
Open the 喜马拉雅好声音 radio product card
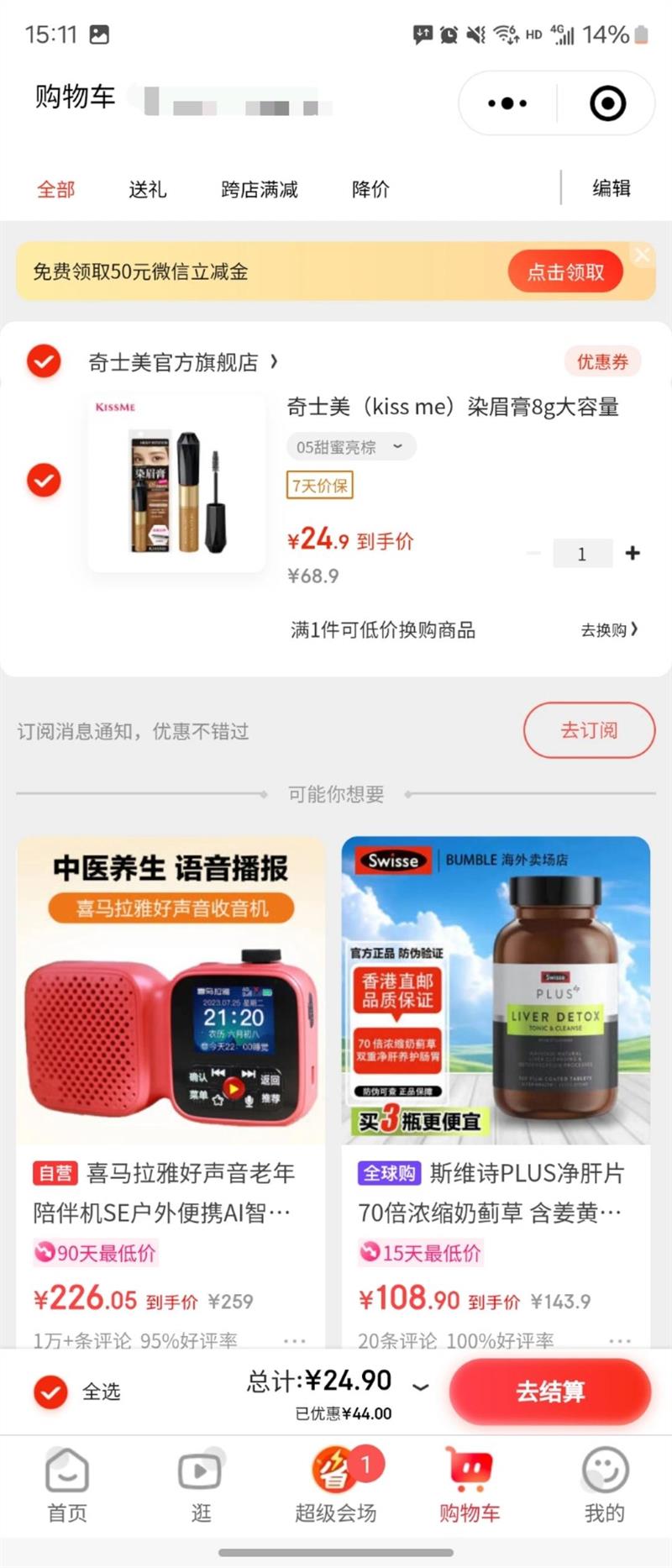tap(171, 1092)
